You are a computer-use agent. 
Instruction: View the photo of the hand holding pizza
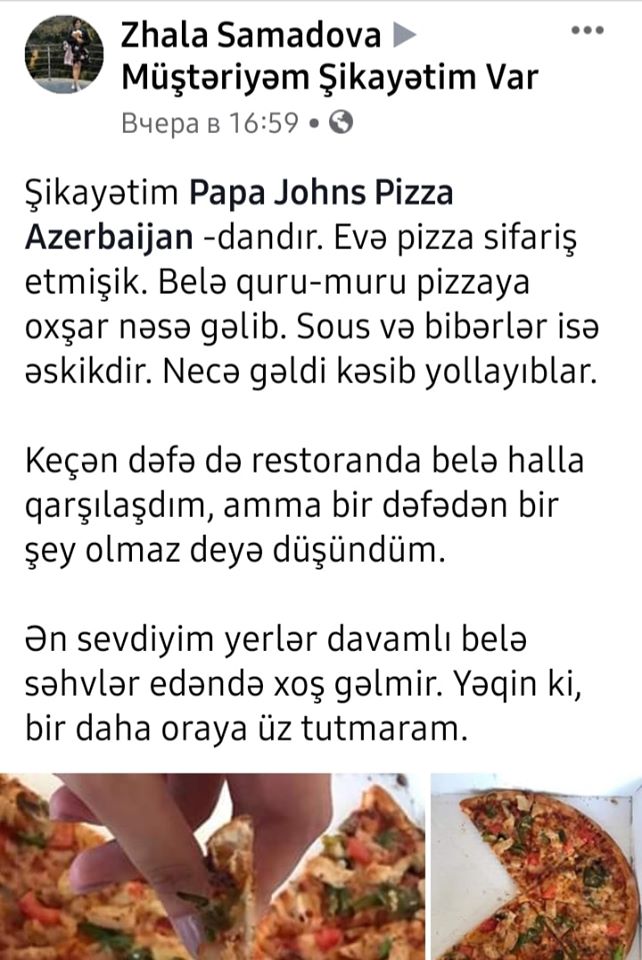tap(212, 866)
